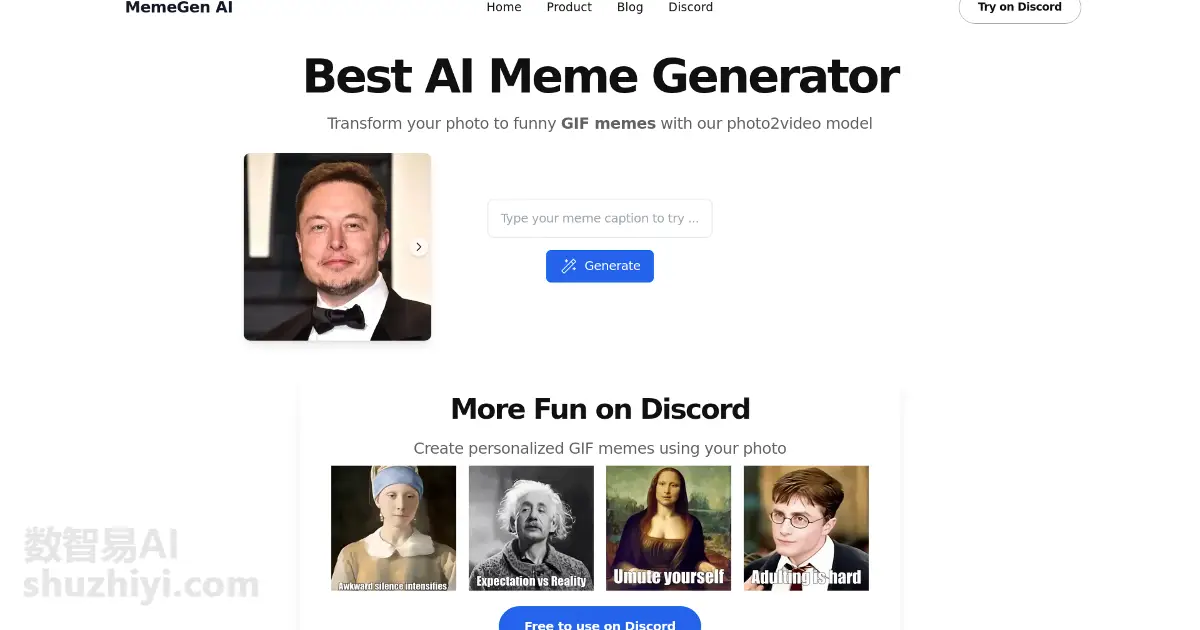Focus the meme caption text field

599,218
